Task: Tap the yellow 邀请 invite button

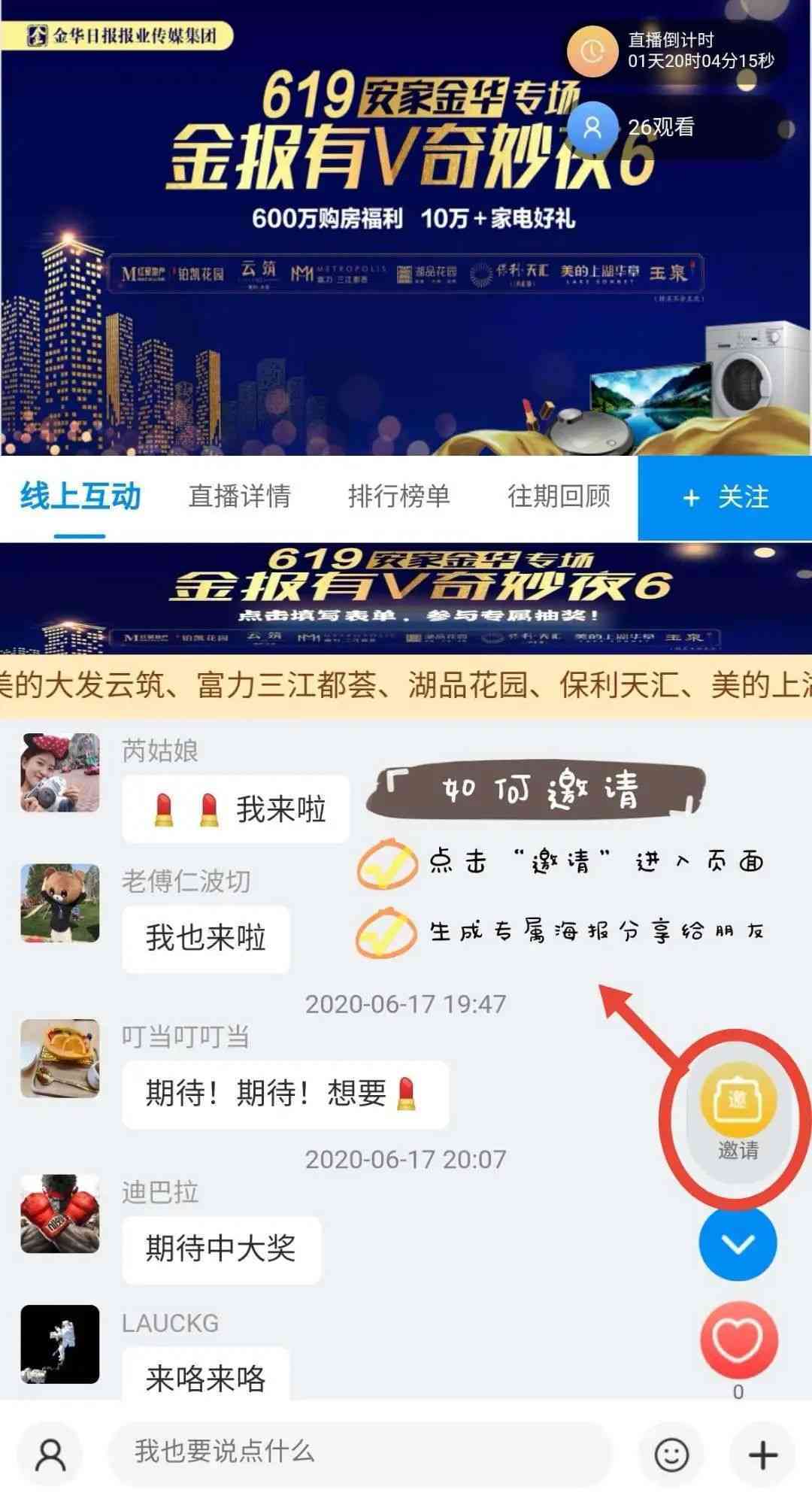Action: [738, 1103]
